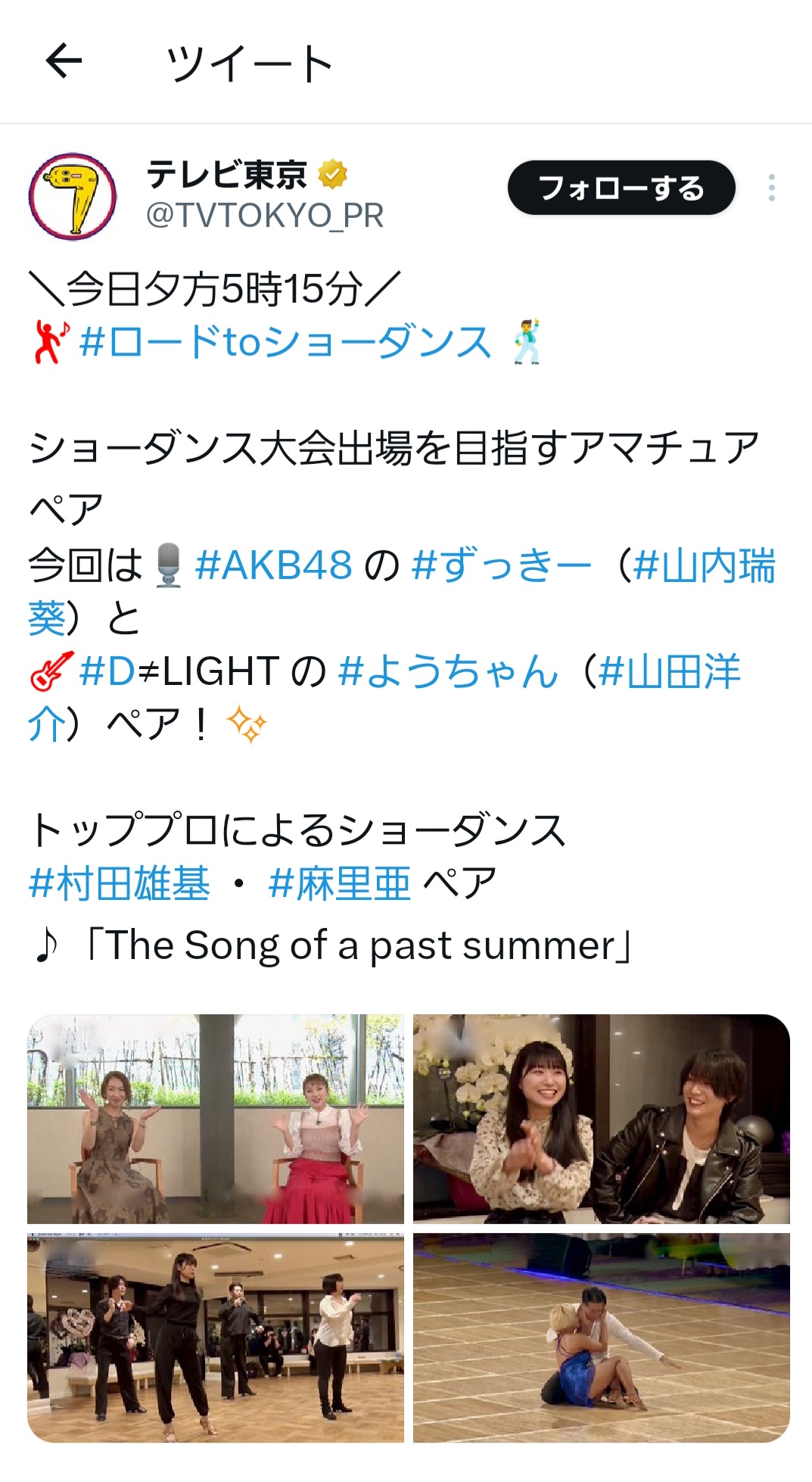Open the #AKB48 hashtag
The image size is (812, 1482).
[273, 565]
